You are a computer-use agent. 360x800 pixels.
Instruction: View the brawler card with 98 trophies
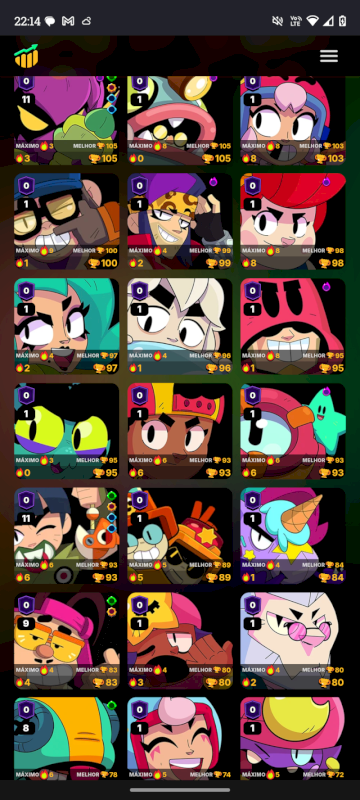click(x=293, y=221)
